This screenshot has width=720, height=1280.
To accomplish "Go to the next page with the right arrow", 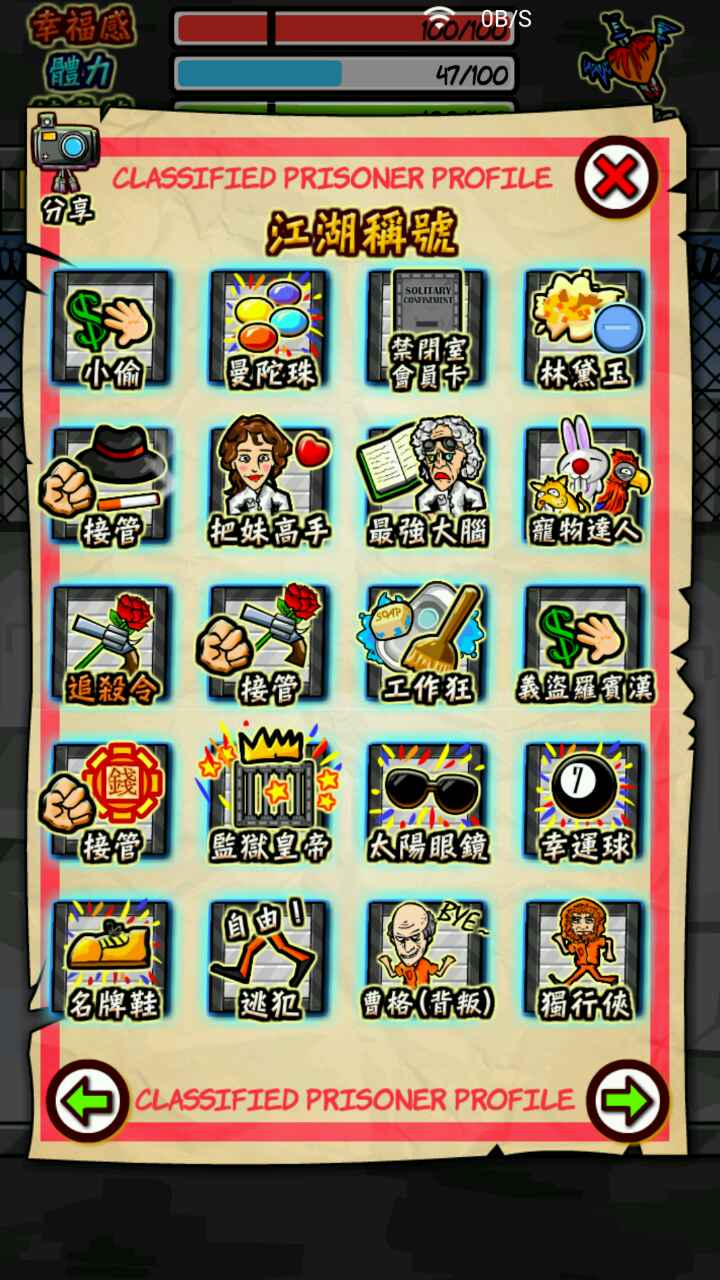I will point(627,1101).
